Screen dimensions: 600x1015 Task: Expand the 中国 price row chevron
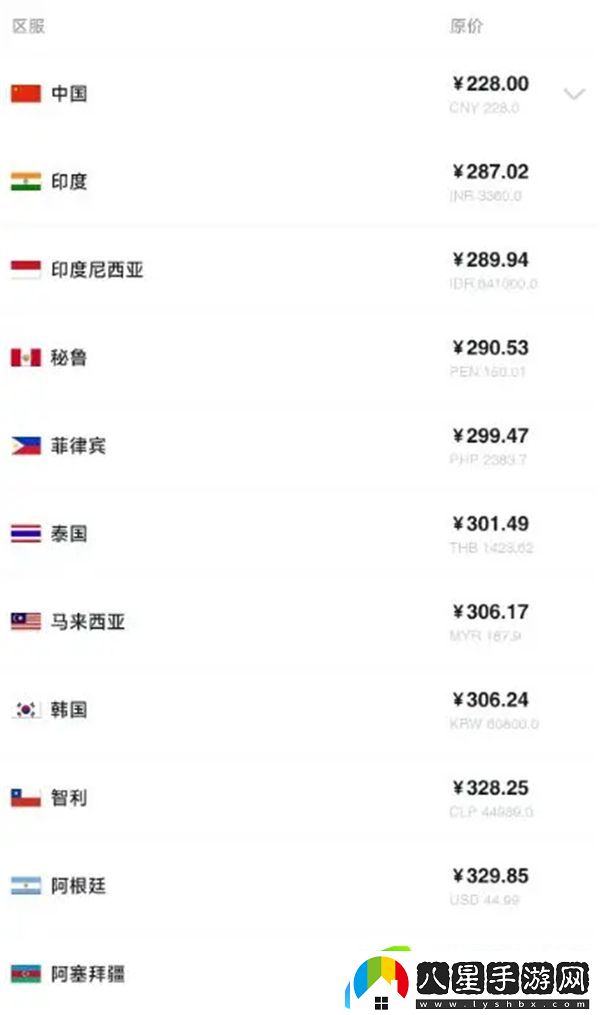coord(574,95)
